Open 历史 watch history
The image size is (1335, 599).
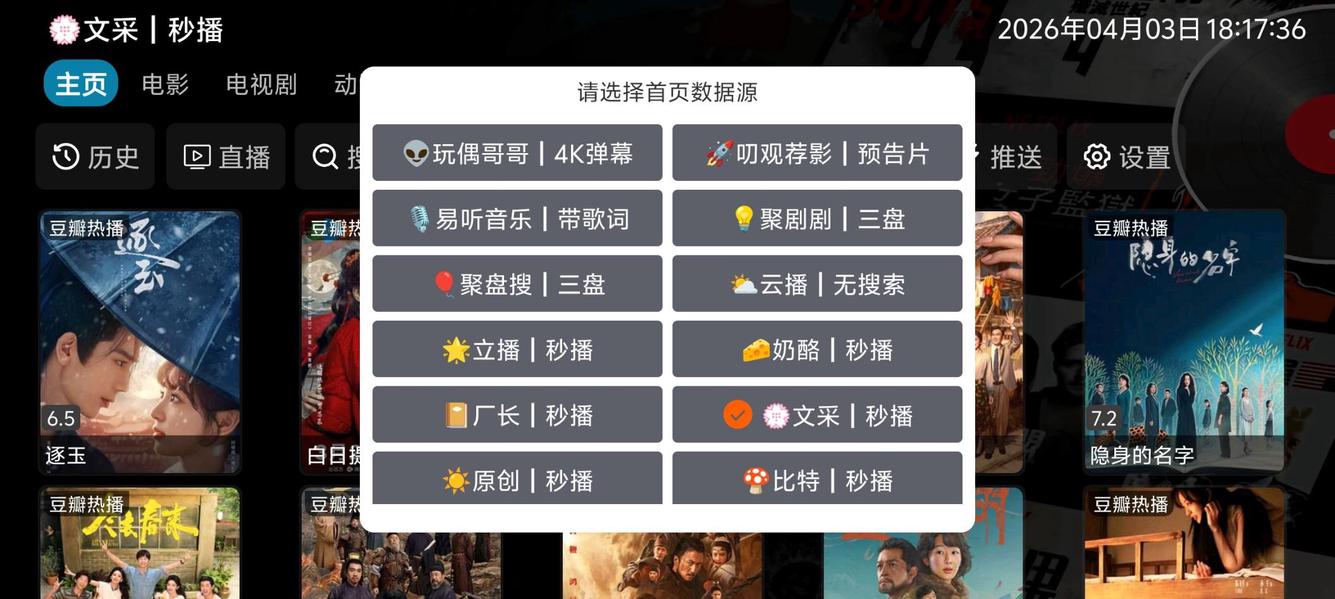95,157
